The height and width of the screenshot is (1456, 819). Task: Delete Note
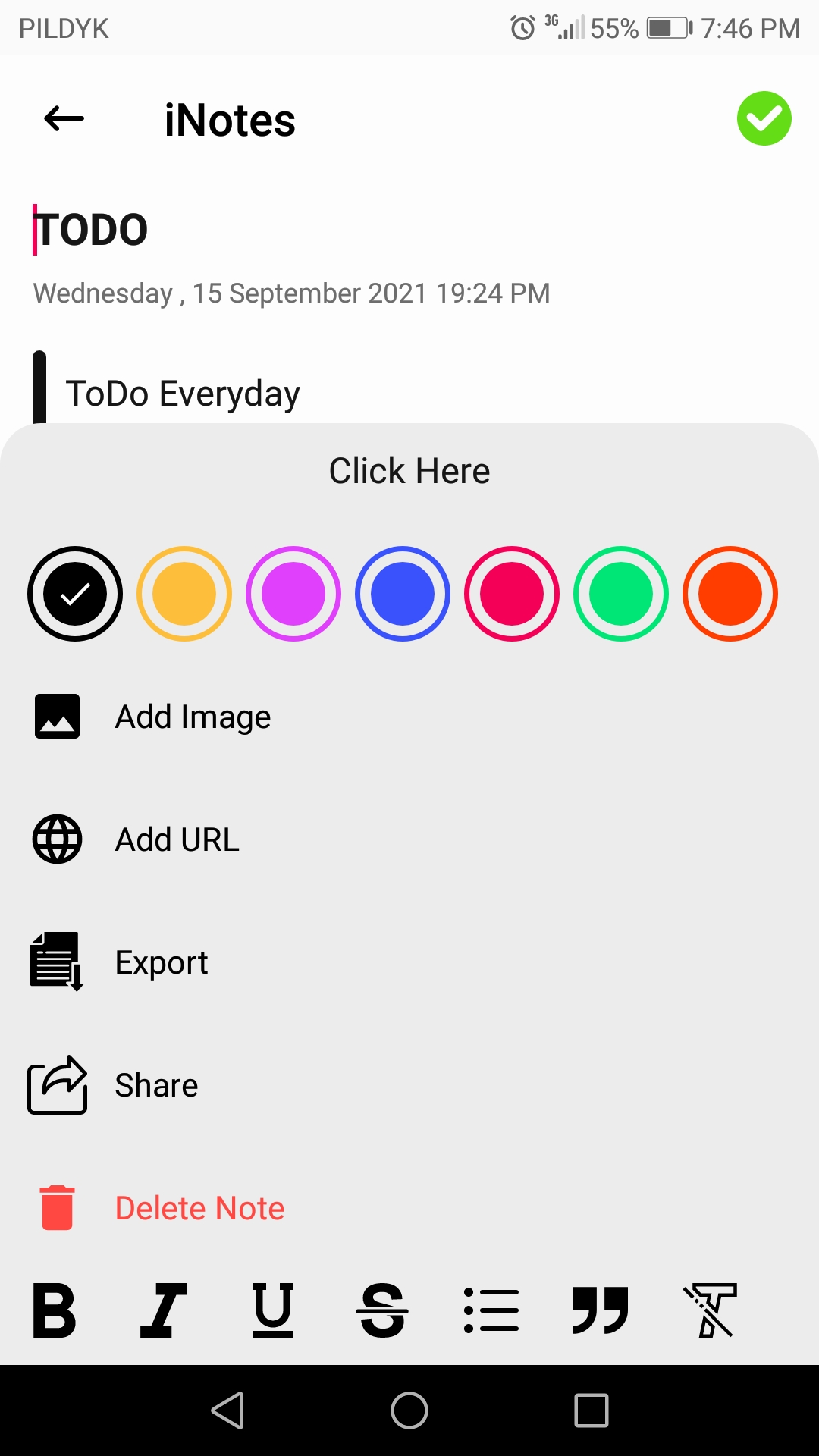click(409, 1208)
